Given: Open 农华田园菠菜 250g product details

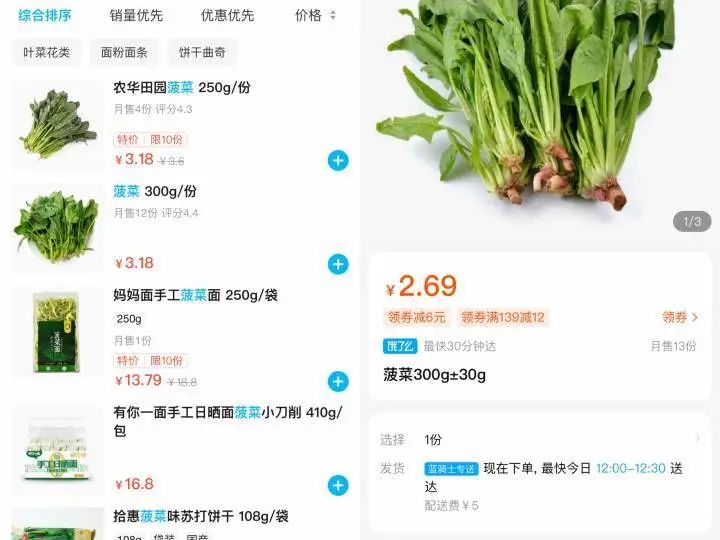Looking at the screenshot, I should click(181, 88).
